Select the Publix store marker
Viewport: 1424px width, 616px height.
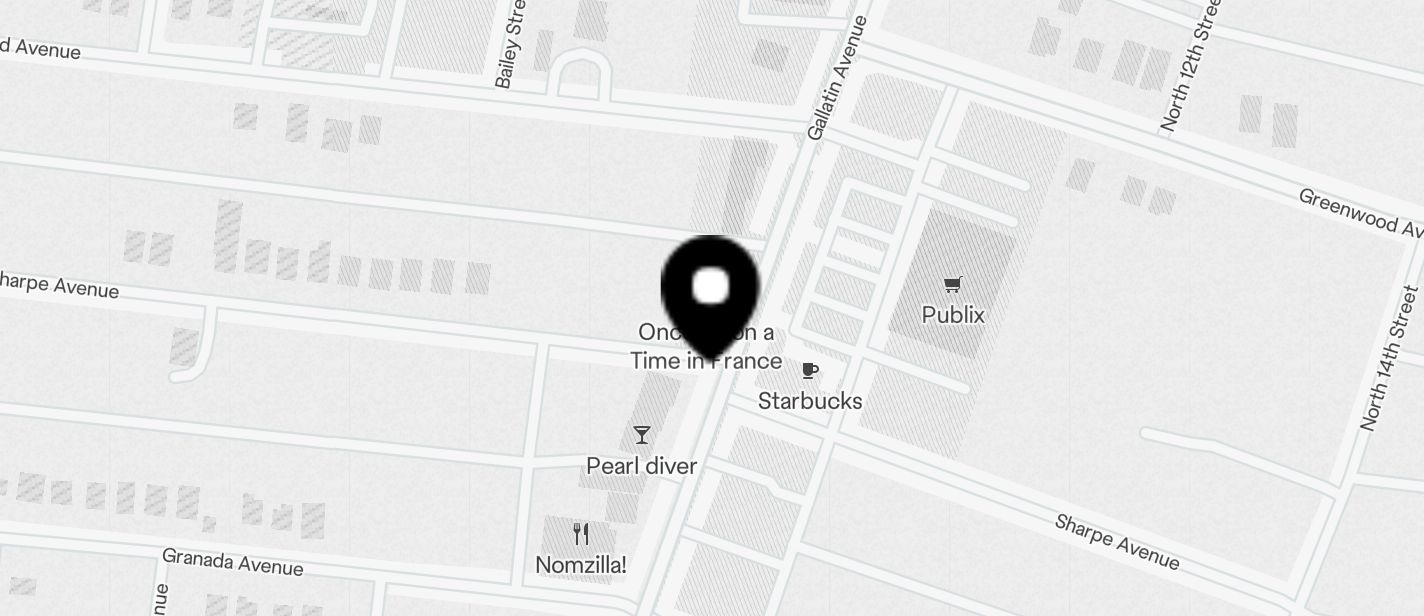click(953, 286)
